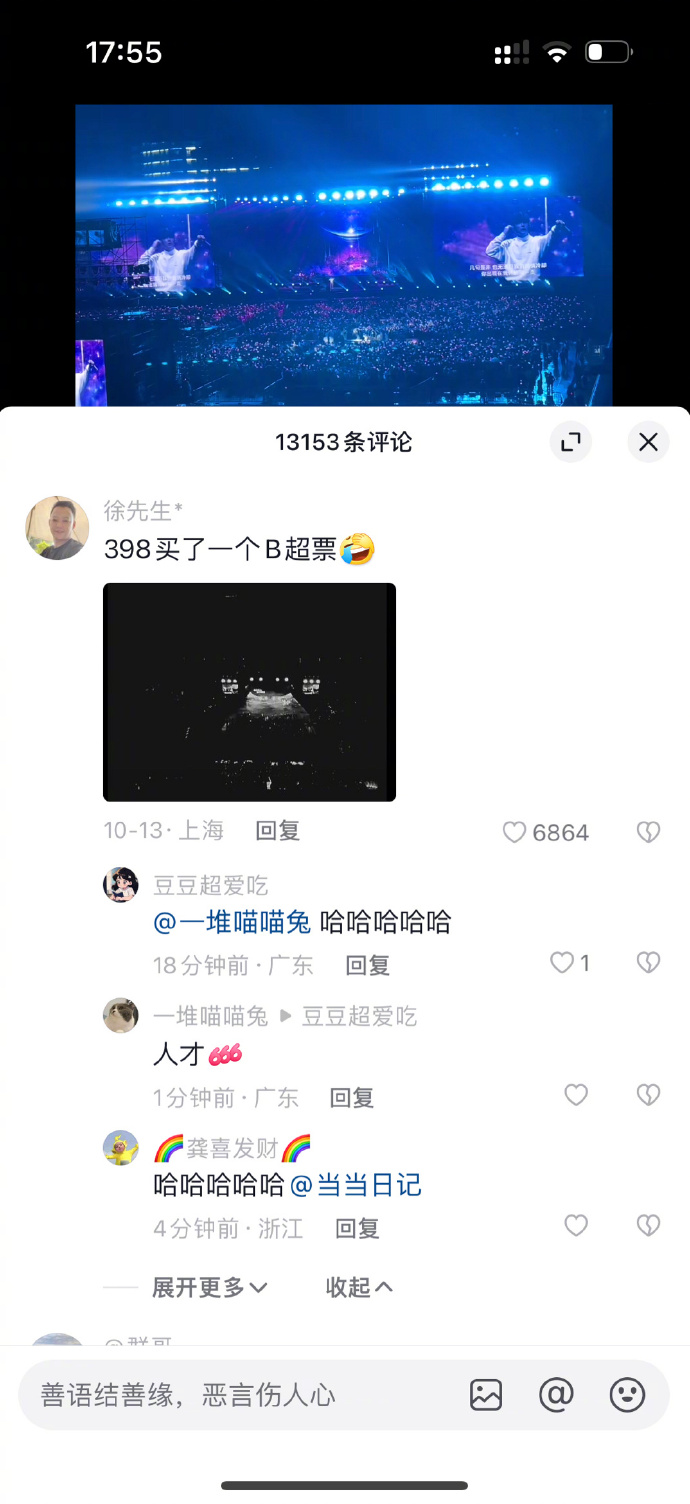Collapse replies with 收起
Image resolution: width=690 pixels, height=1504 pixels.
click(x=358, y=1287)
